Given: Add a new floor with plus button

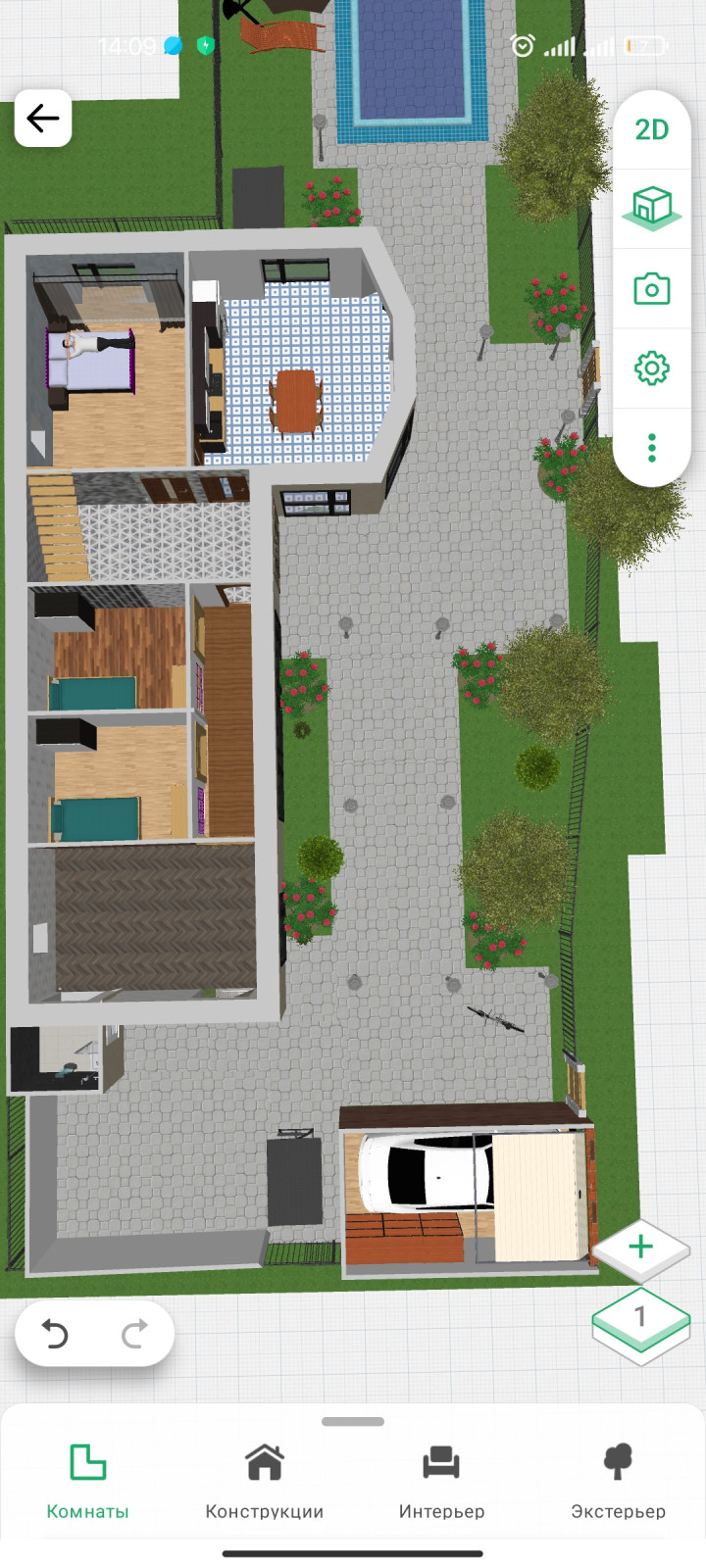Looking at the screenshot, I should [640, 1248].
